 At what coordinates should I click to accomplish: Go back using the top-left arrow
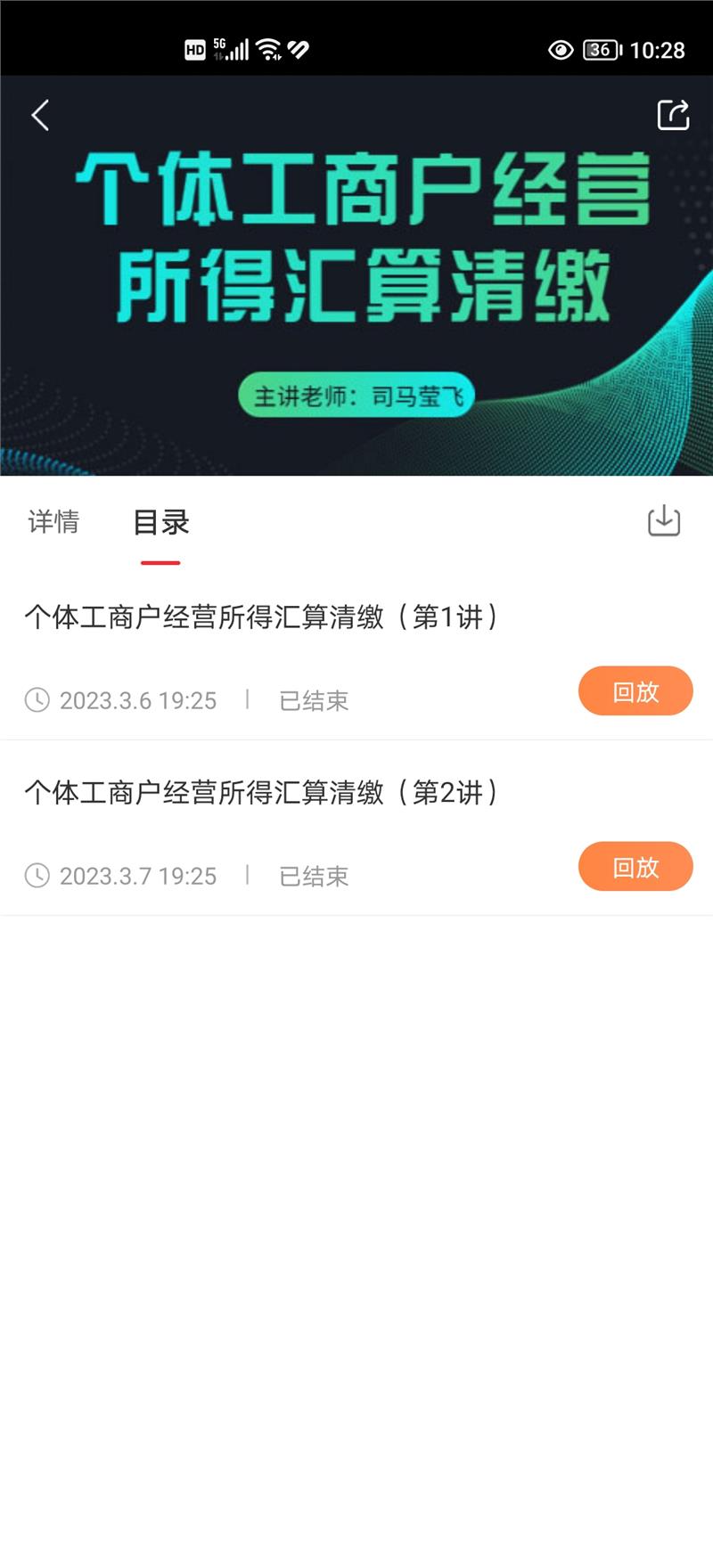[40, 115]
